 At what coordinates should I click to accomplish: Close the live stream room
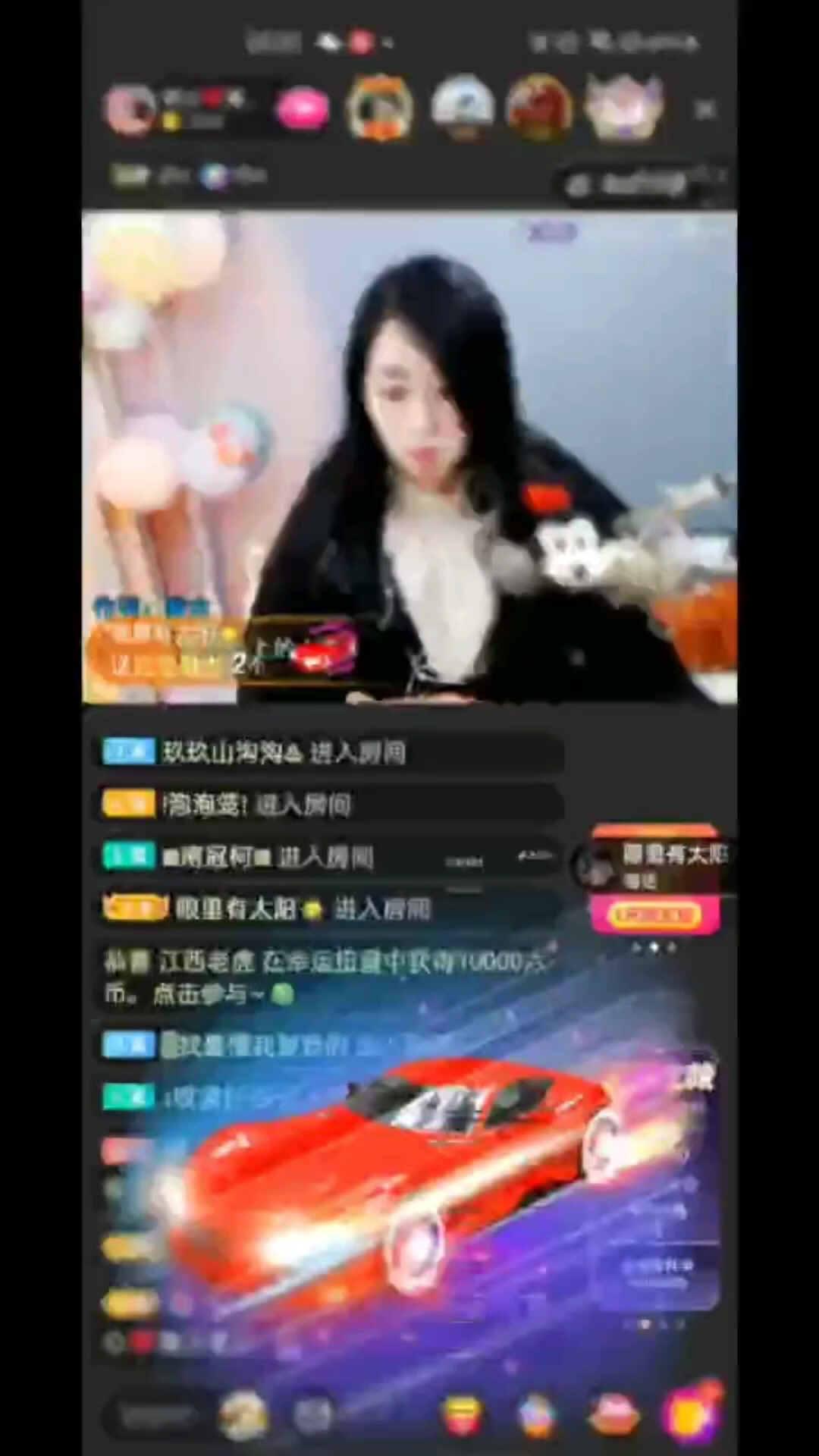coord(705,110)
